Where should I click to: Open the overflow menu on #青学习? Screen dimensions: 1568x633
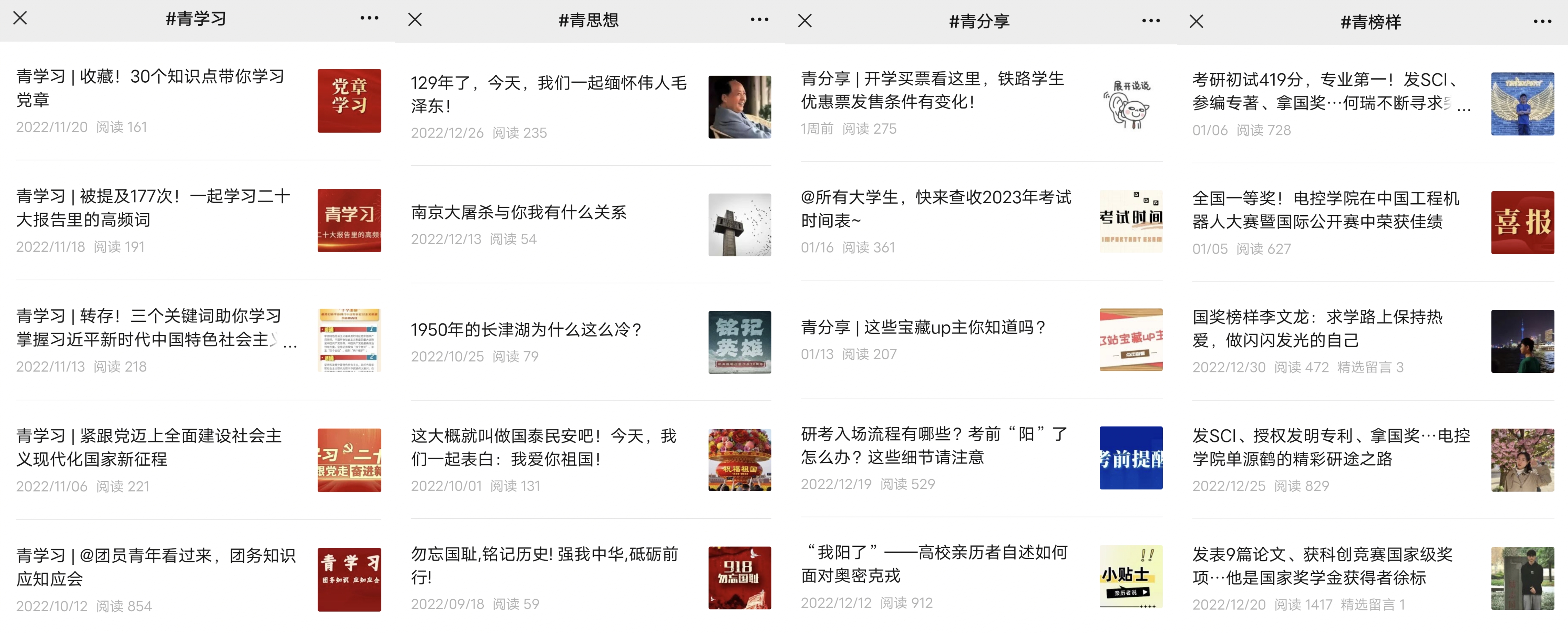point(369,18)
